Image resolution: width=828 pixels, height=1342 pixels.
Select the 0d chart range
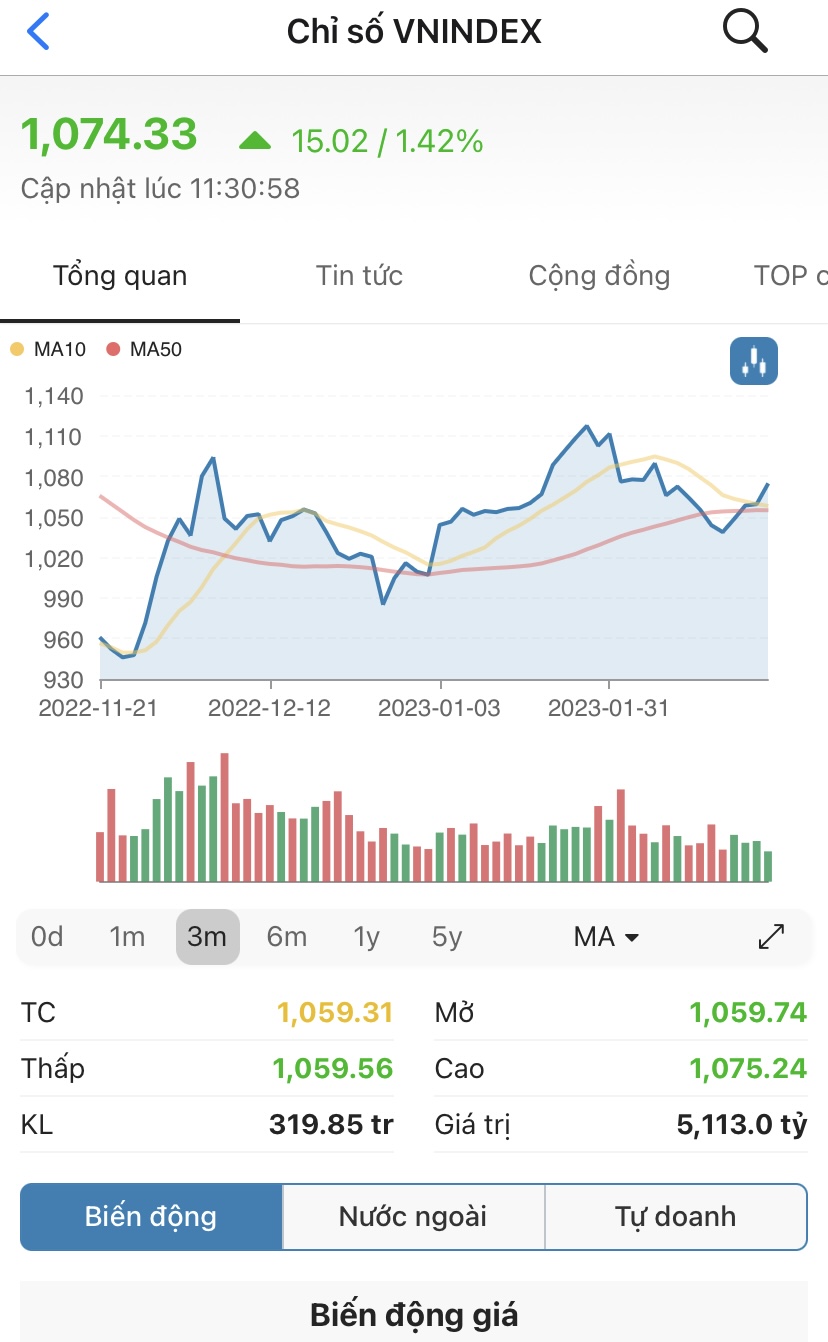click(x=47, y=937)
